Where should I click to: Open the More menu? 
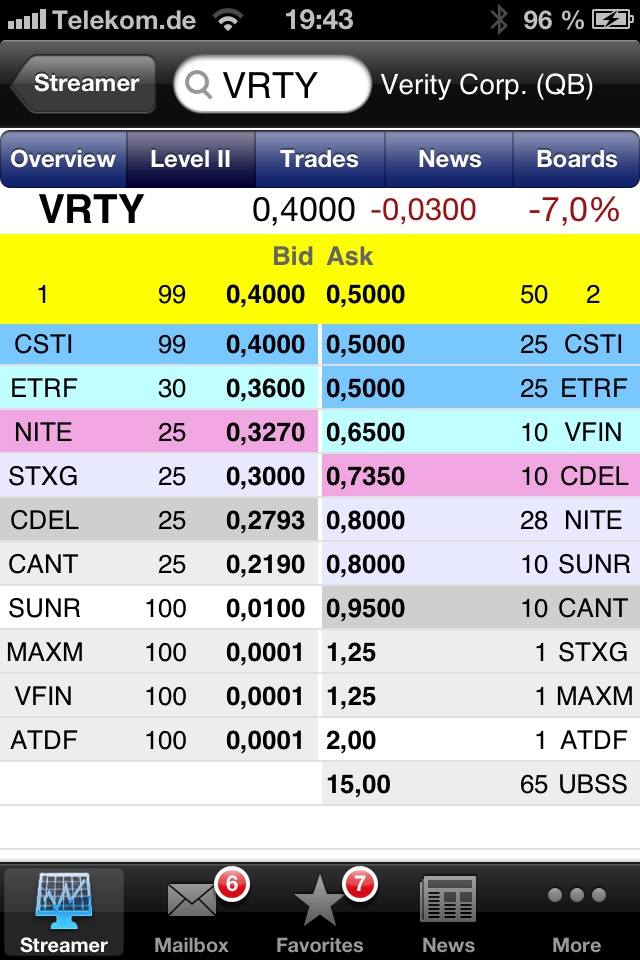coord(576,912)
